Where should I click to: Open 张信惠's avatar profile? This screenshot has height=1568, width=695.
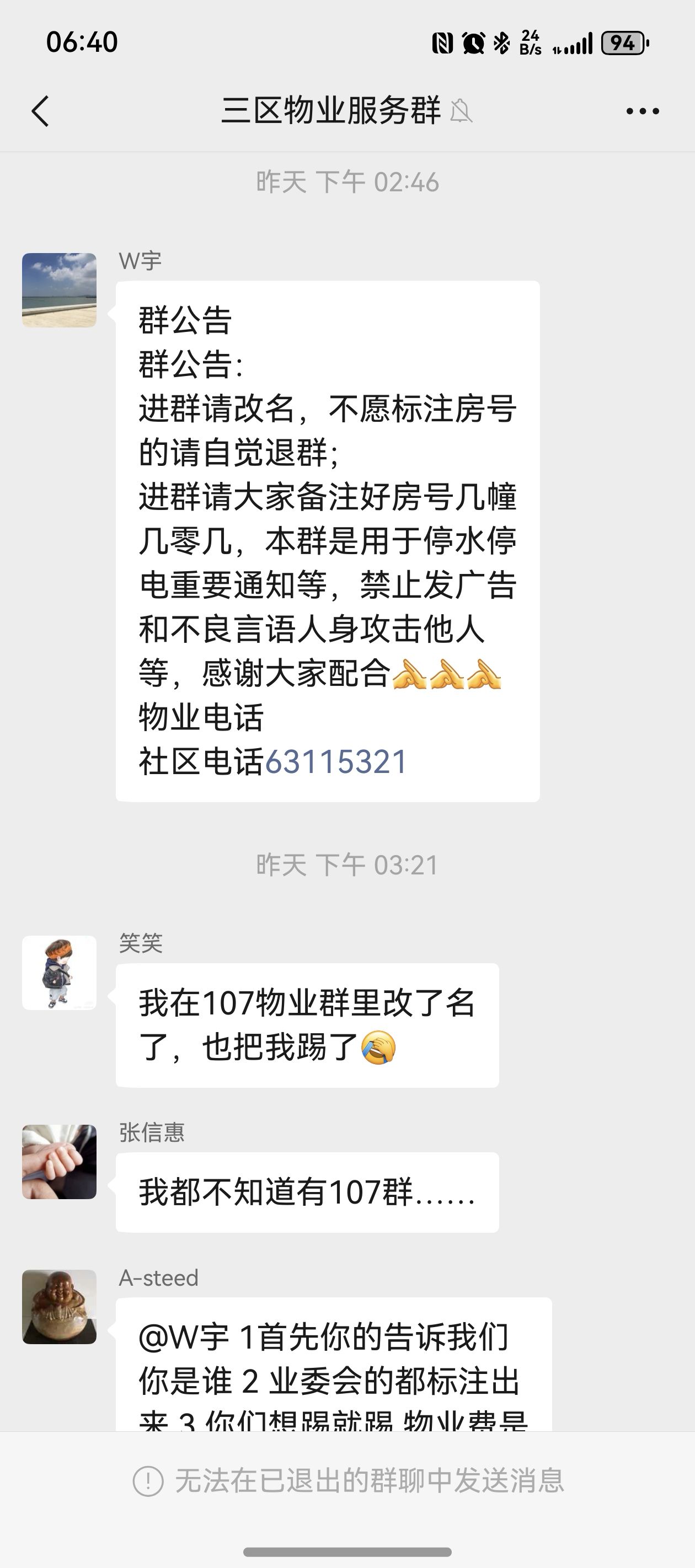coord(59,1162)
